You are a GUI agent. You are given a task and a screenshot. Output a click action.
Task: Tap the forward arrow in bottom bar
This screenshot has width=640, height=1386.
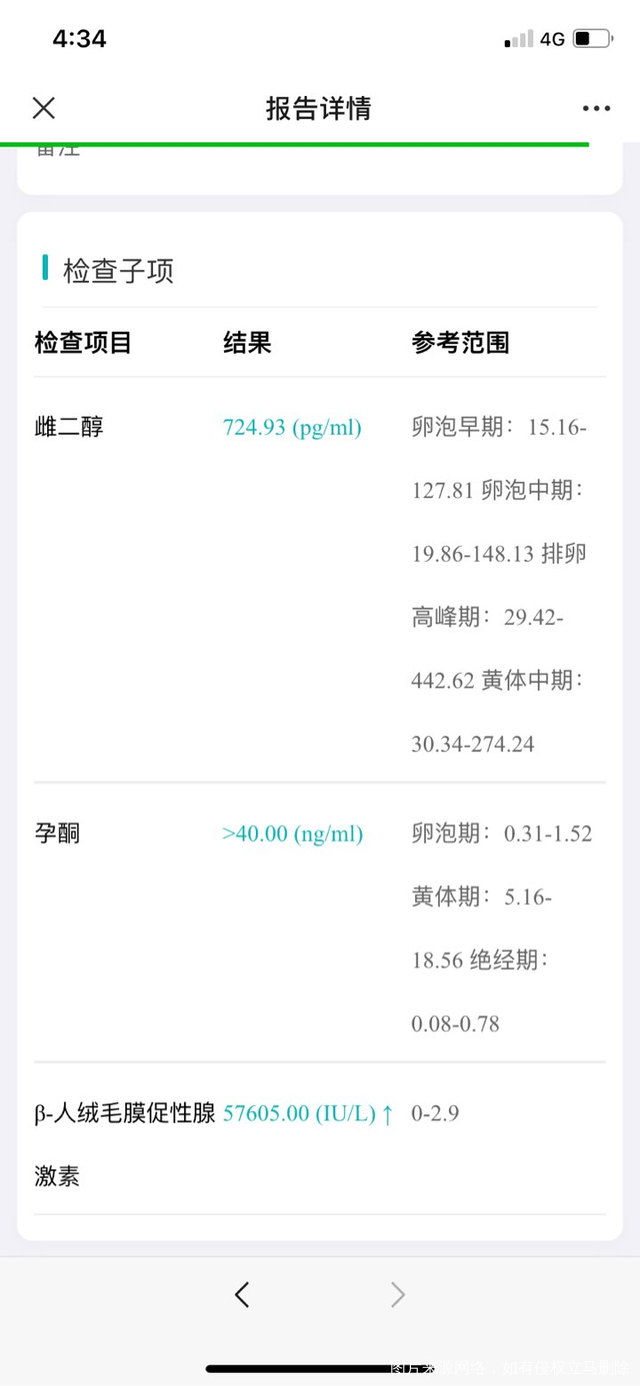coord(397,1295)
